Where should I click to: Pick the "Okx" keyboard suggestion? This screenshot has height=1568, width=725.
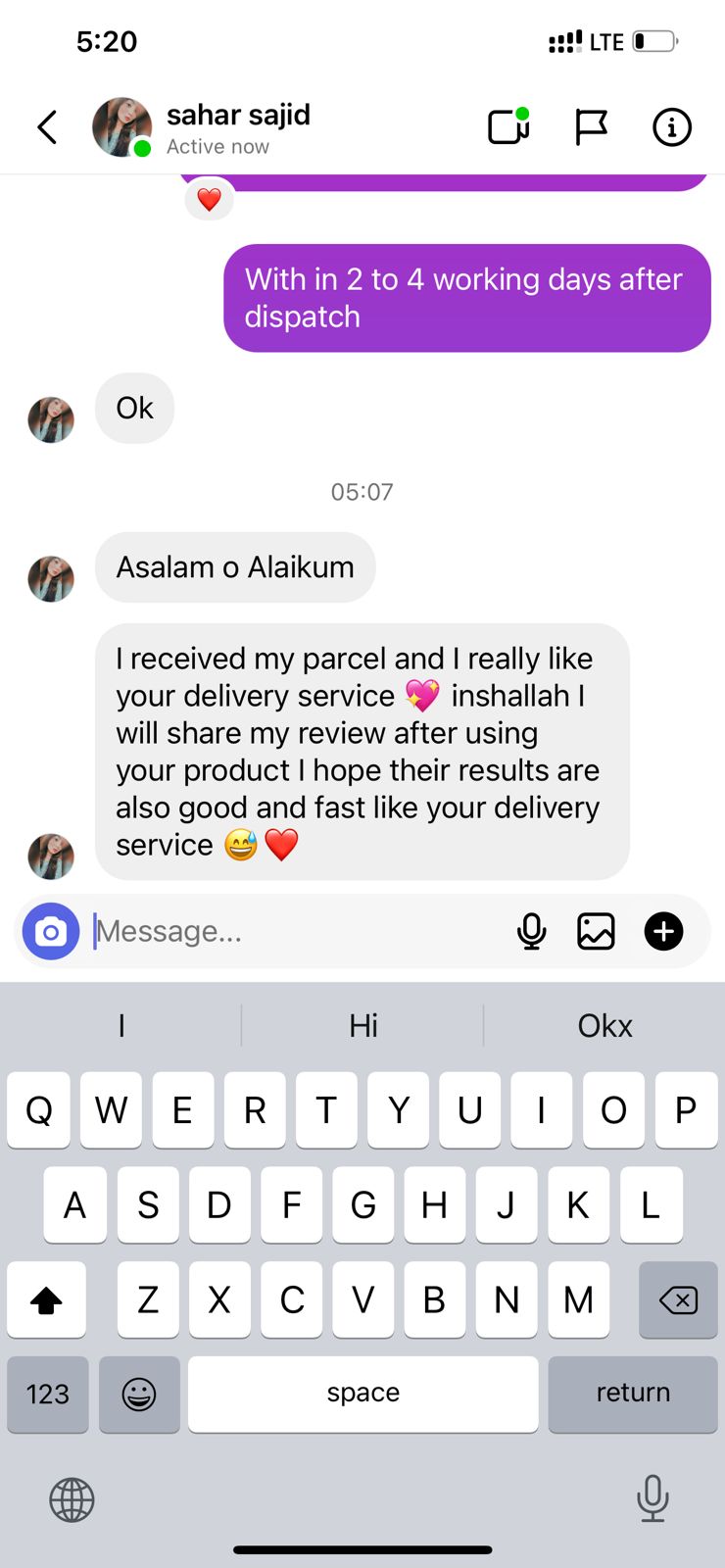[x=604, y=1026]
